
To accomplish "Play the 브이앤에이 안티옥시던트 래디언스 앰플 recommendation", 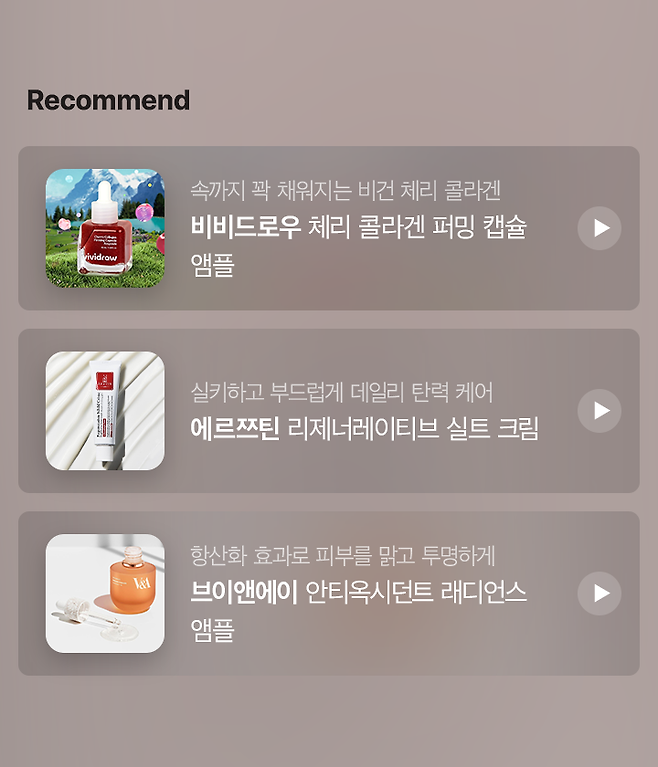I will (599, 593).
